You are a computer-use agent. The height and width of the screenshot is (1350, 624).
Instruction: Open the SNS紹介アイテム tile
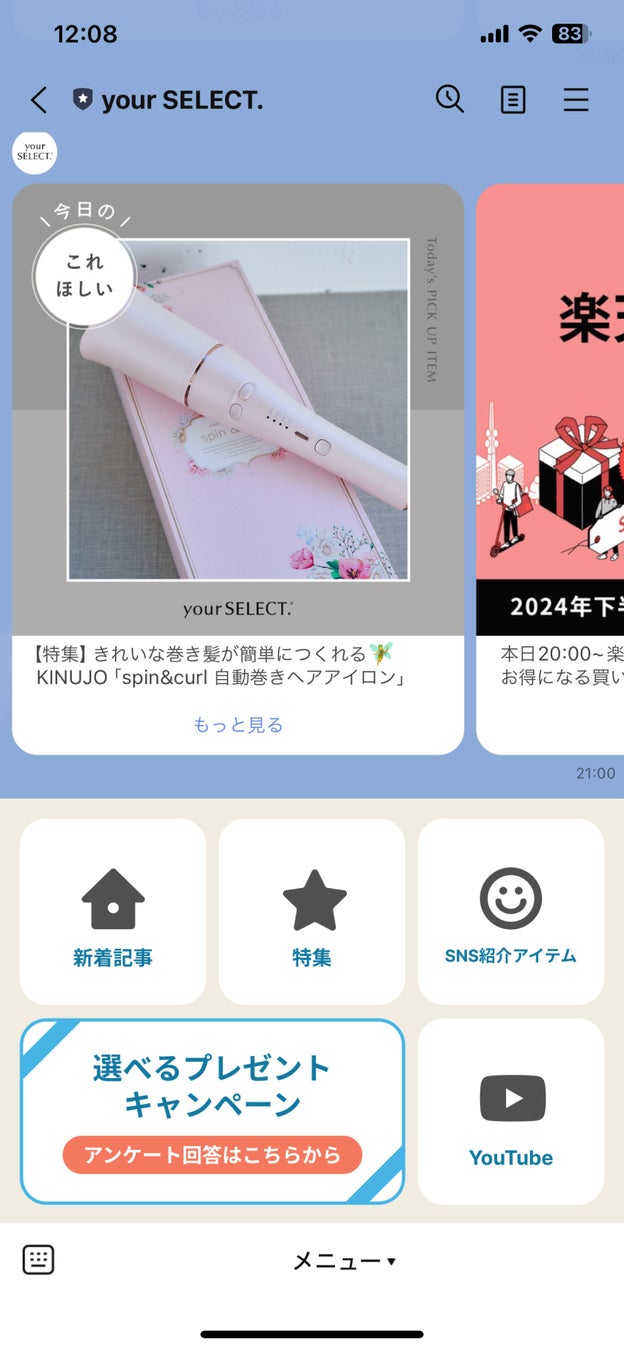(x=511, y=911)
